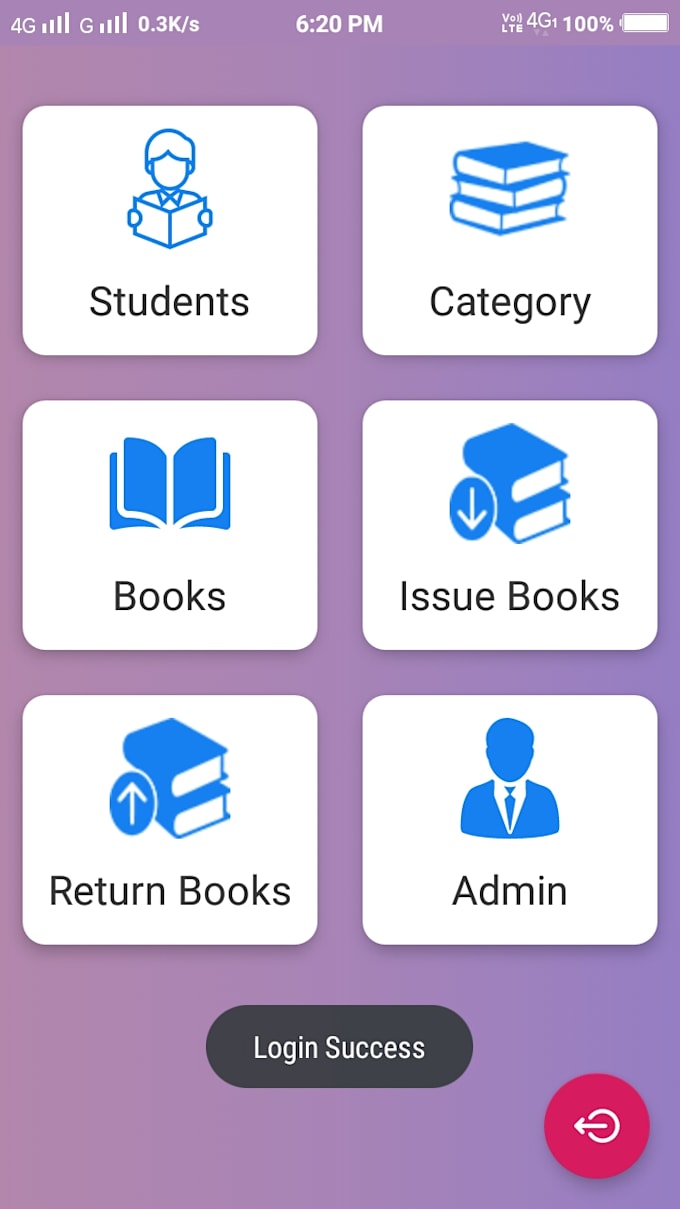680x1209 pixels.
Task: Open the Students card
Action: point(170,230)
